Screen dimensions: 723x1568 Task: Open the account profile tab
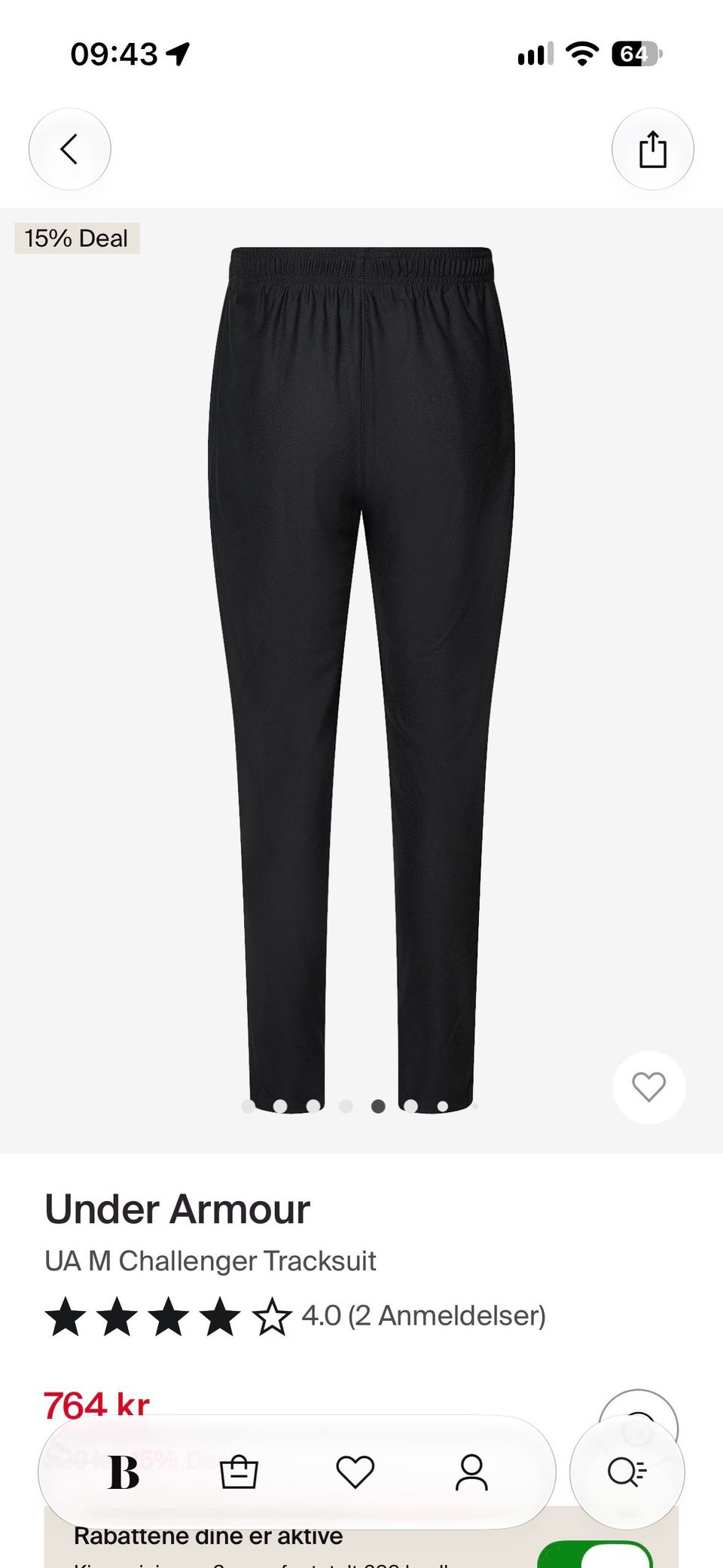click(471, 1472)
